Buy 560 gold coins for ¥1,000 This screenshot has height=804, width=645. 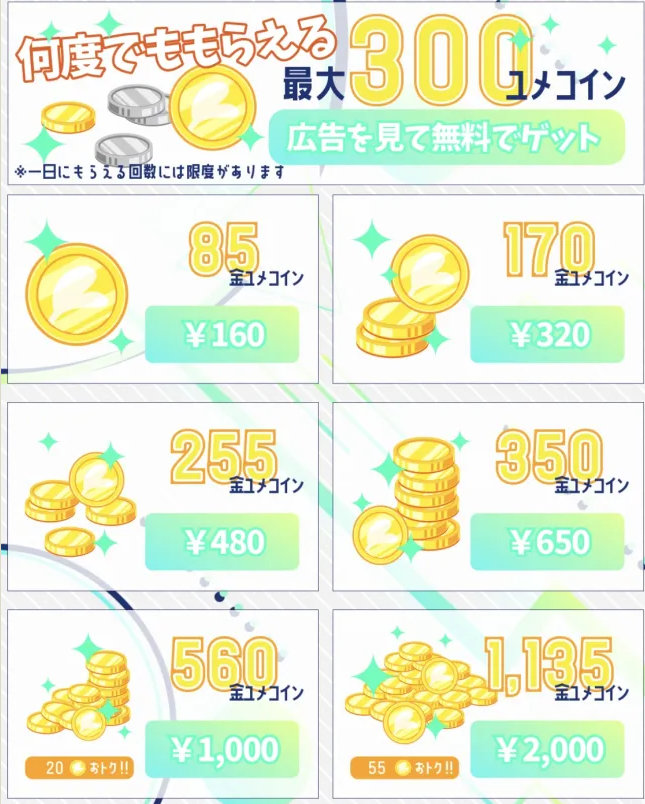pos(222,749)
